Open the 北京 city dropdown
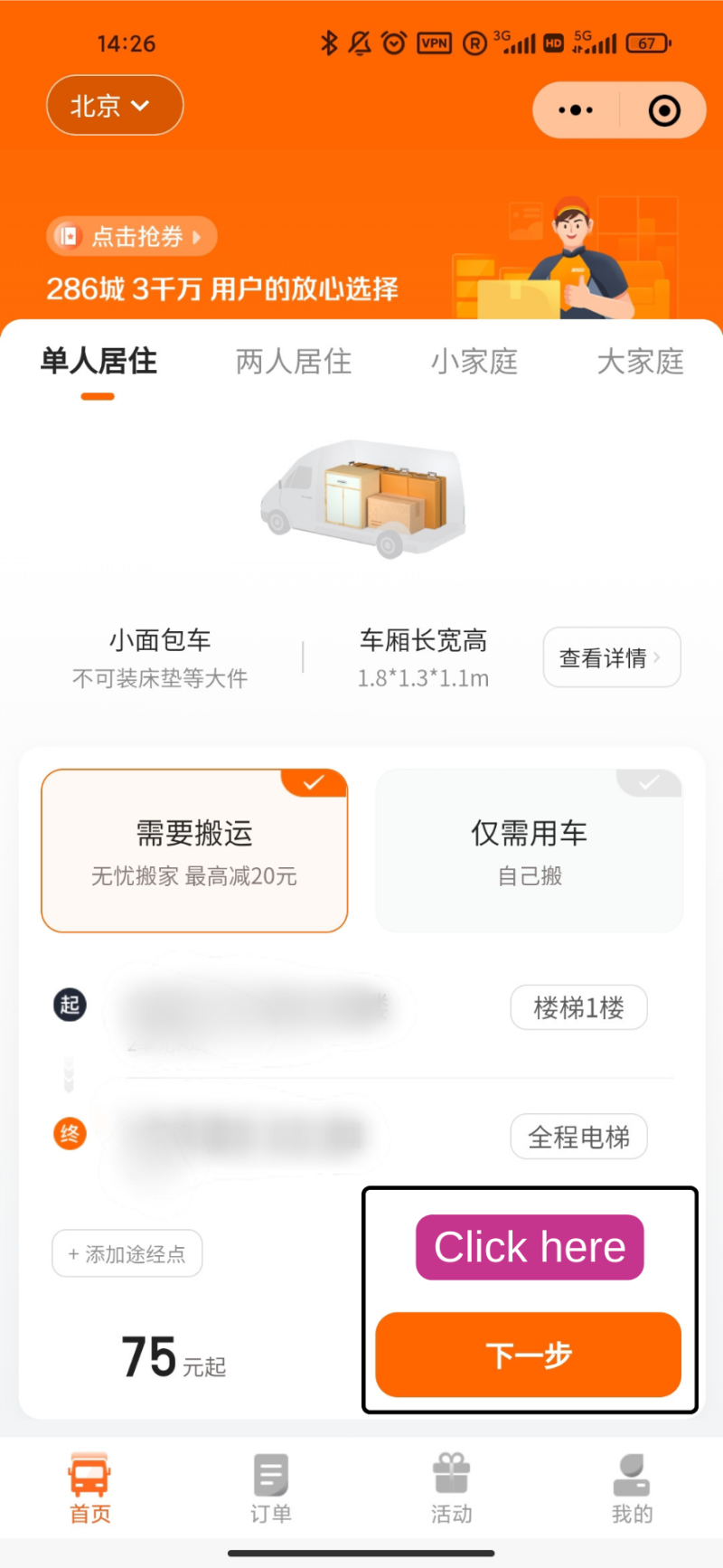The image size is (723, 1568). click(x=114, y=106)
